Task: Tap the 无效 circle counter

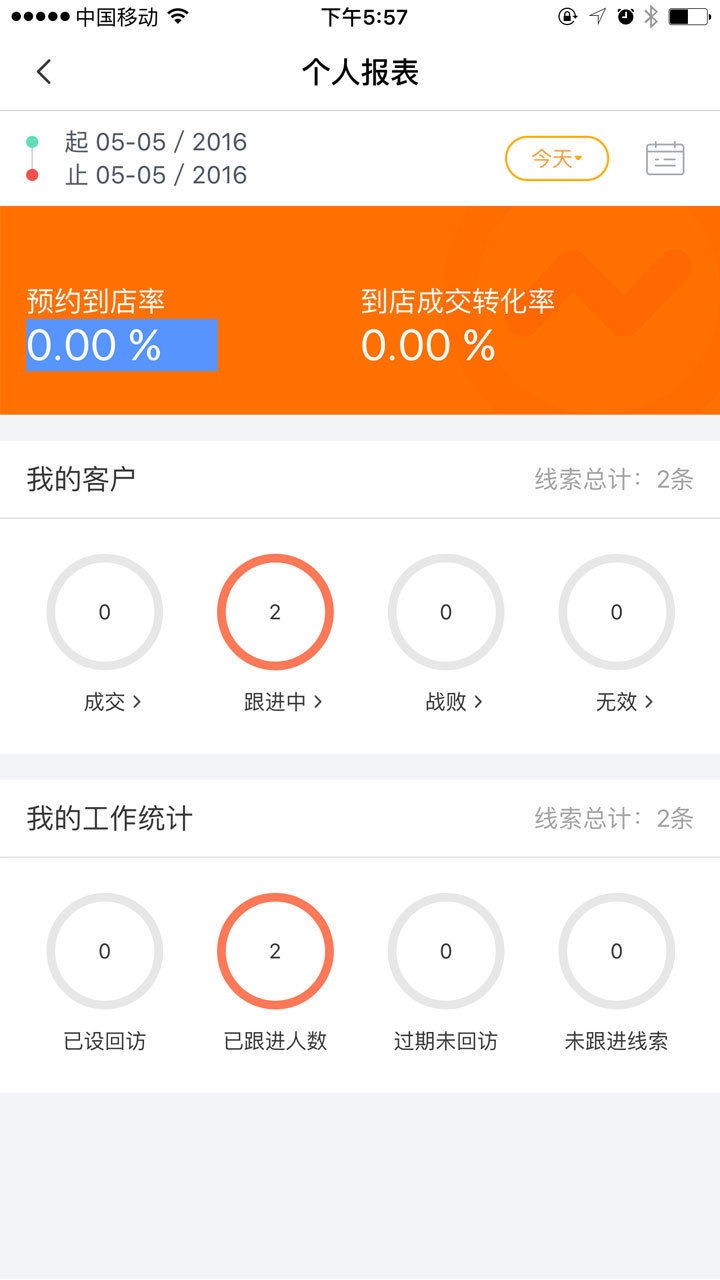Action: pyautogui.click(x=617, y=612)
